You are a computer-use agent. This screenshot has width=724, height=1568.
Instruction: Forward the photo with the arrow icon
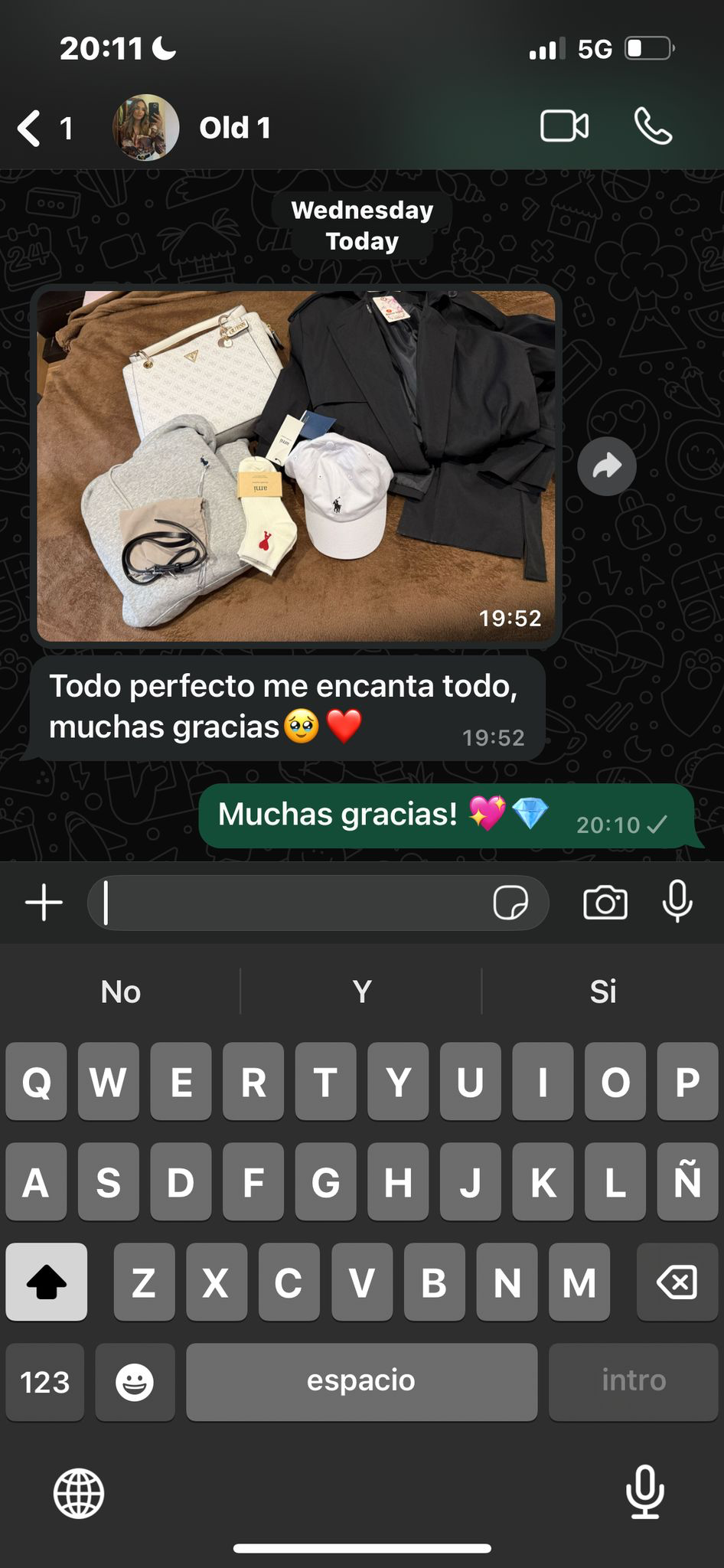[x=607, y=466]
